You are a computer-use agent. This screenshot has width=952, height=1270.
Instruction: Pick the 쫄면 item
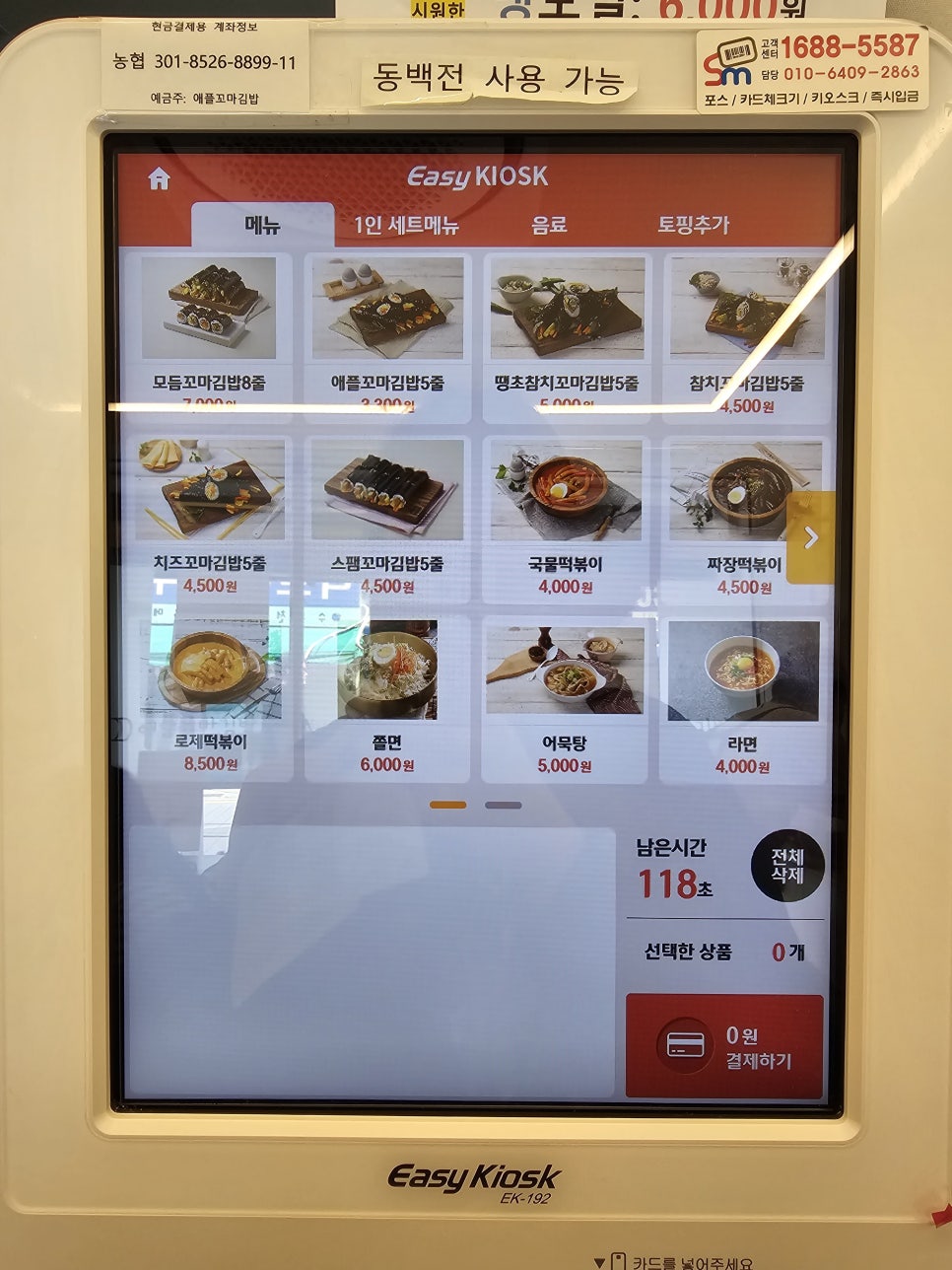(387, 695)
